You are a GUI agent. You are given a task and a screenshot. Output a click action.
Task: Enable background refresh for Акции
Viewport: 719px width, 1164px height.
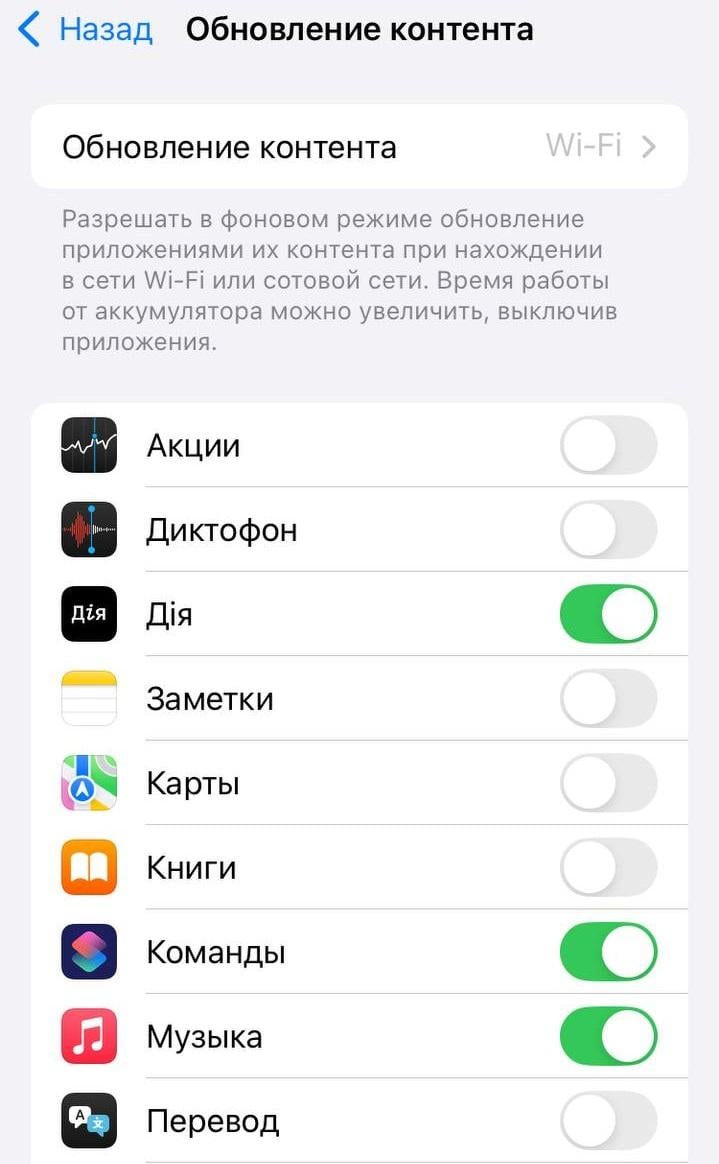608,445
